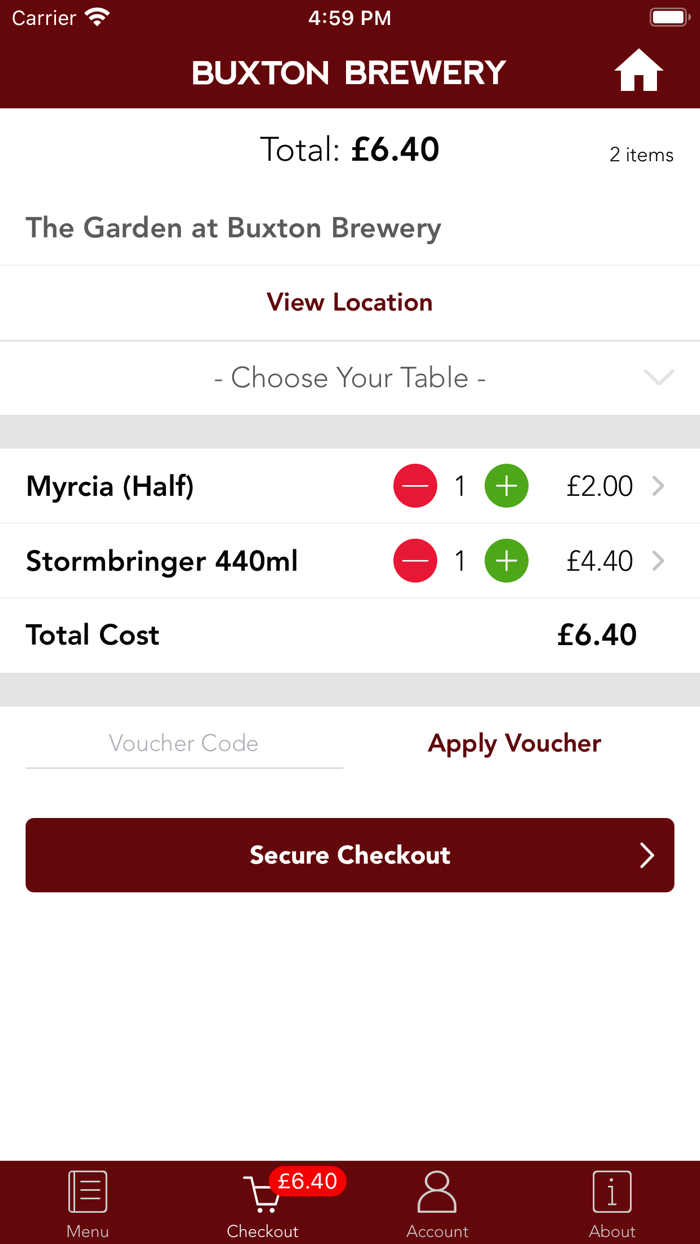Go to the home screen via house icon
Screen dimensions: 700x1244
click(x=638, y=72)
